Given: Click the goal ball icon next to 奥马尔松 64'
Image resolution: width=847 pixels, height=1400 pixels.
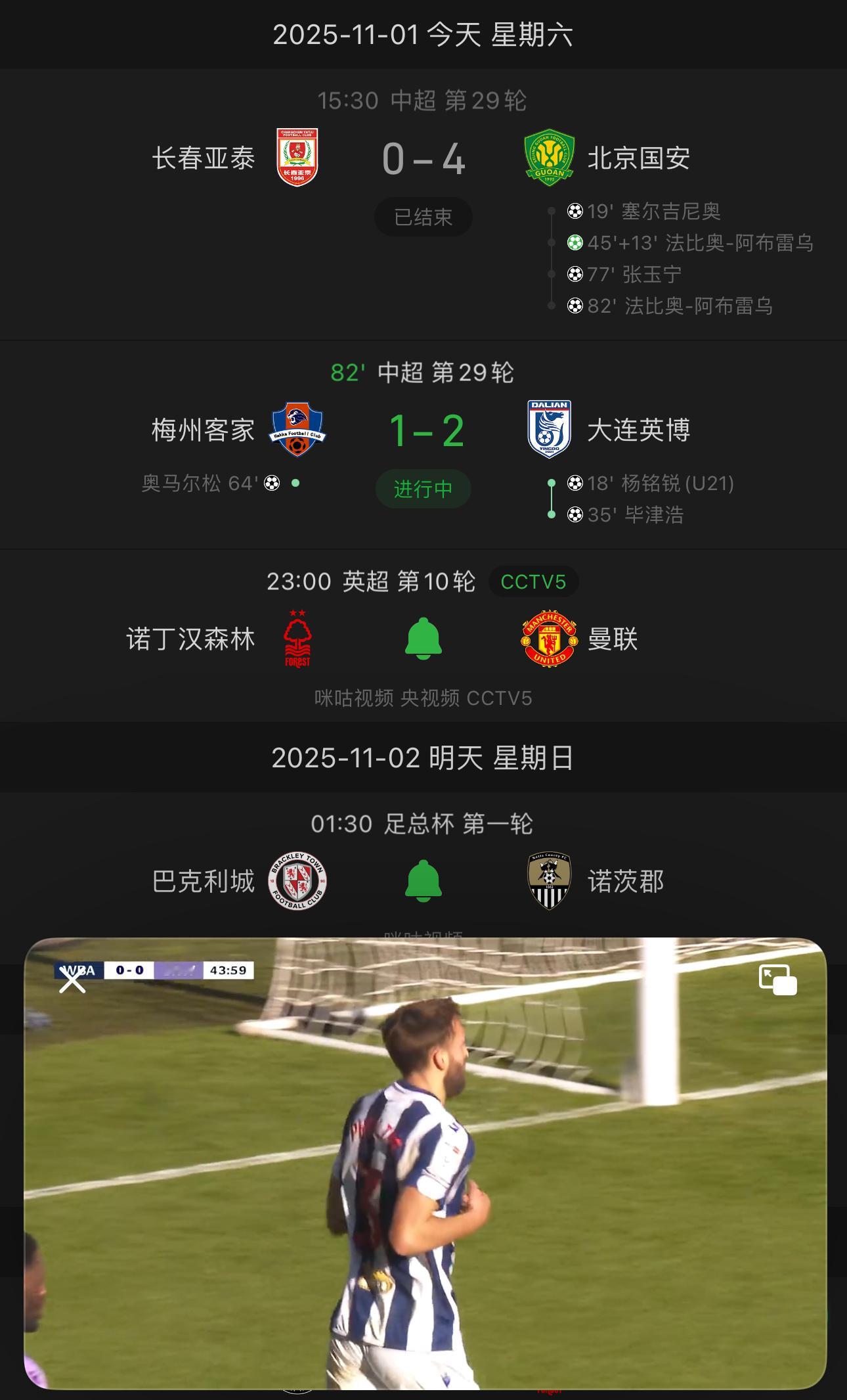Looking at the screenshot, I should click(271, 484).
